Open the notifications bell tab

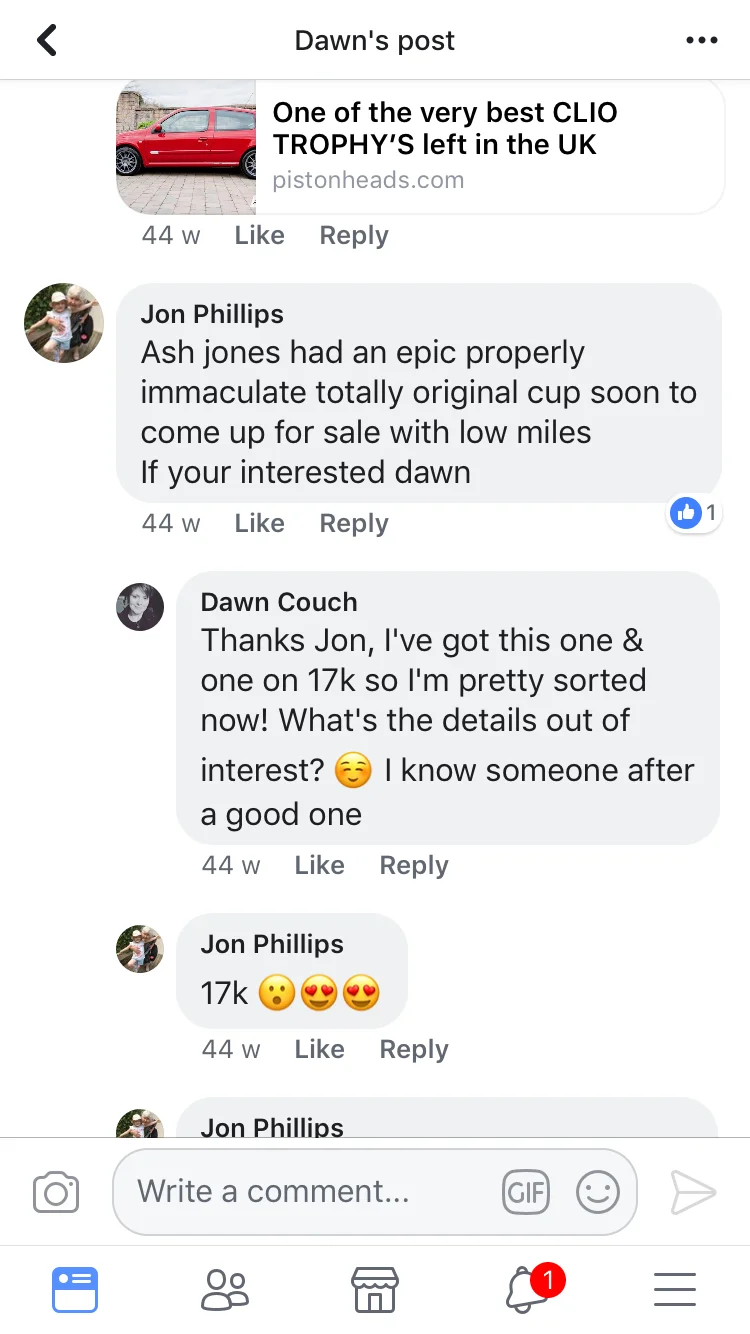click(528, 1289)
